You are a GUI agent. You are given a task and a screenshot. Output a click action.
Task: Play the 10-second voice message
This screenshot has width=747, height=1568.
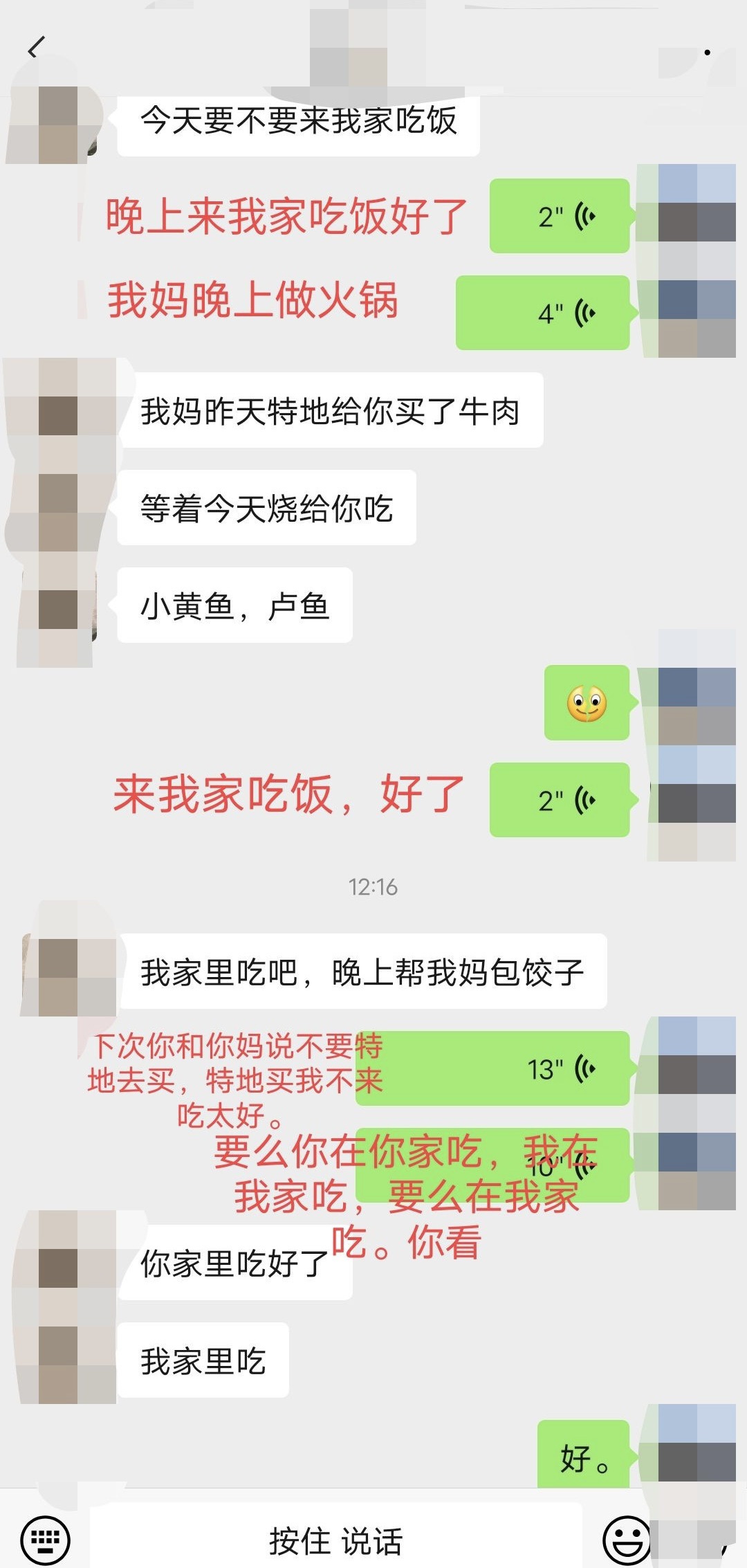coord(609,1165)
